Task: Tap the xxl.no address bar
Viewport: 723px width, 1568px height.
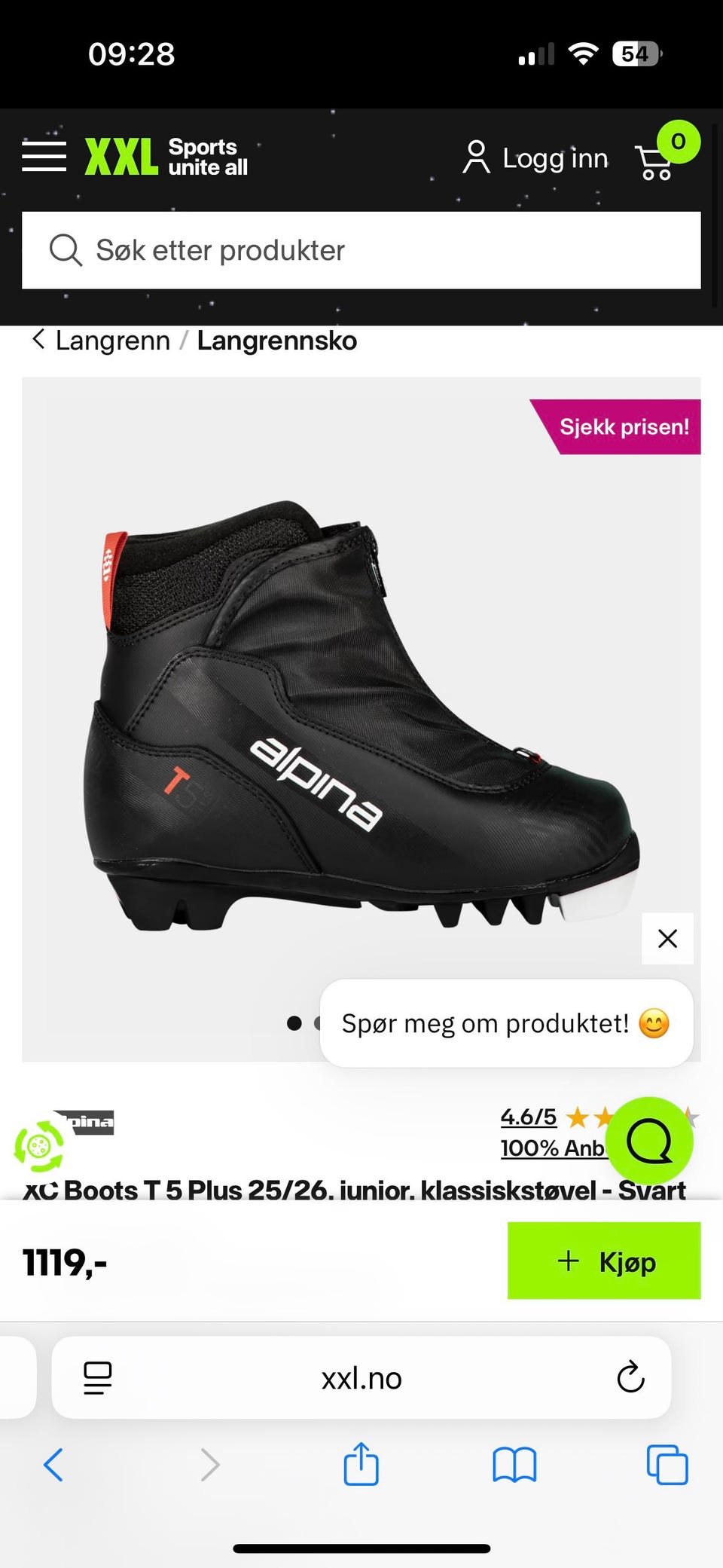Action: coord(361,1378)
